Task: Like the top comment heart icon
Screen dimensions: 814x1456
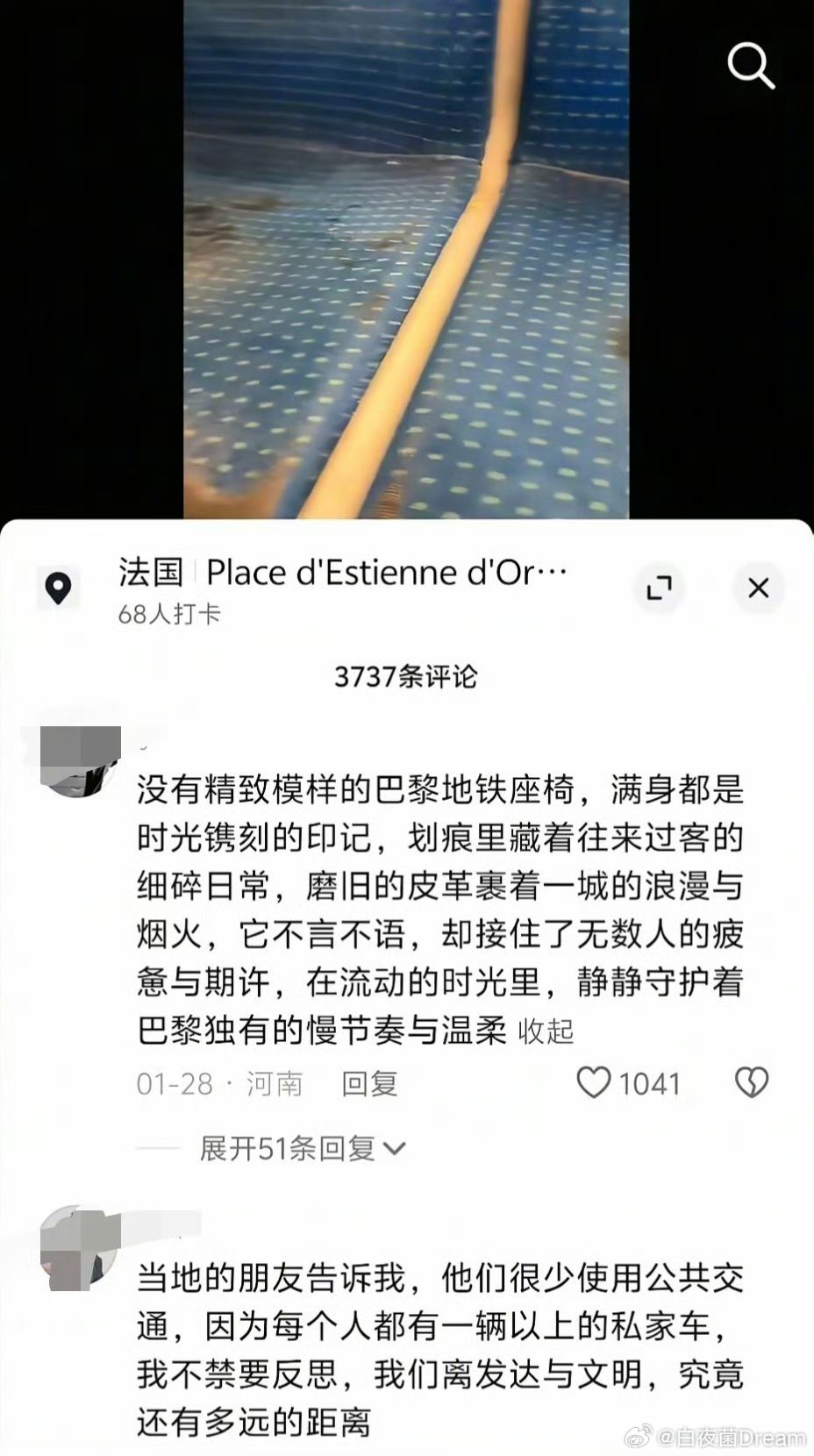Action: click(x=596, y=1084)
